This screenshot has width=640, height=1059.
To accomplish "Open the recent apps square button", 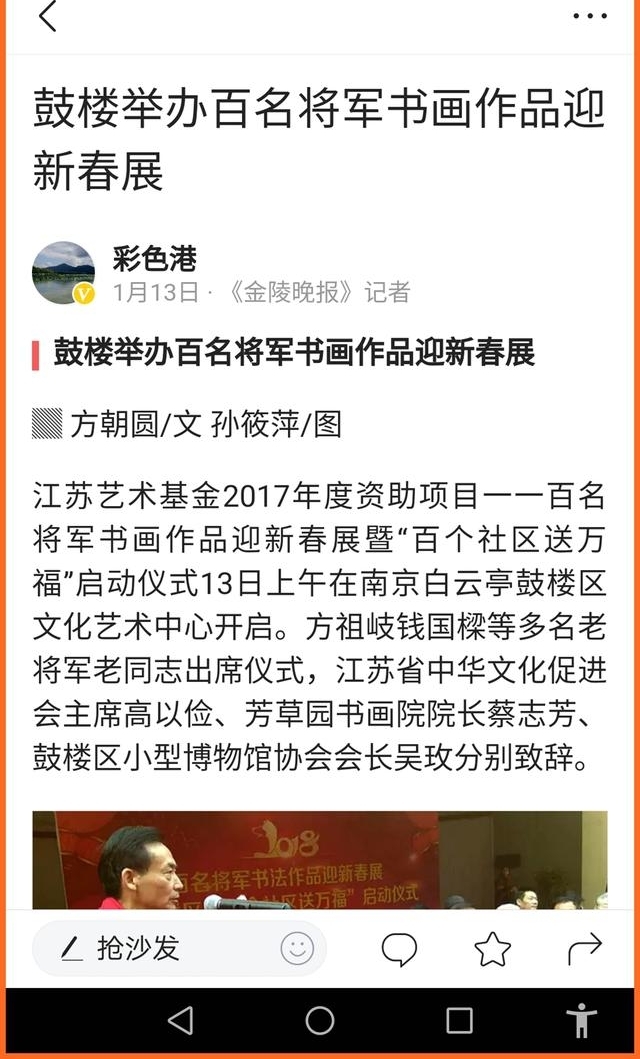I will point(459,1021).
